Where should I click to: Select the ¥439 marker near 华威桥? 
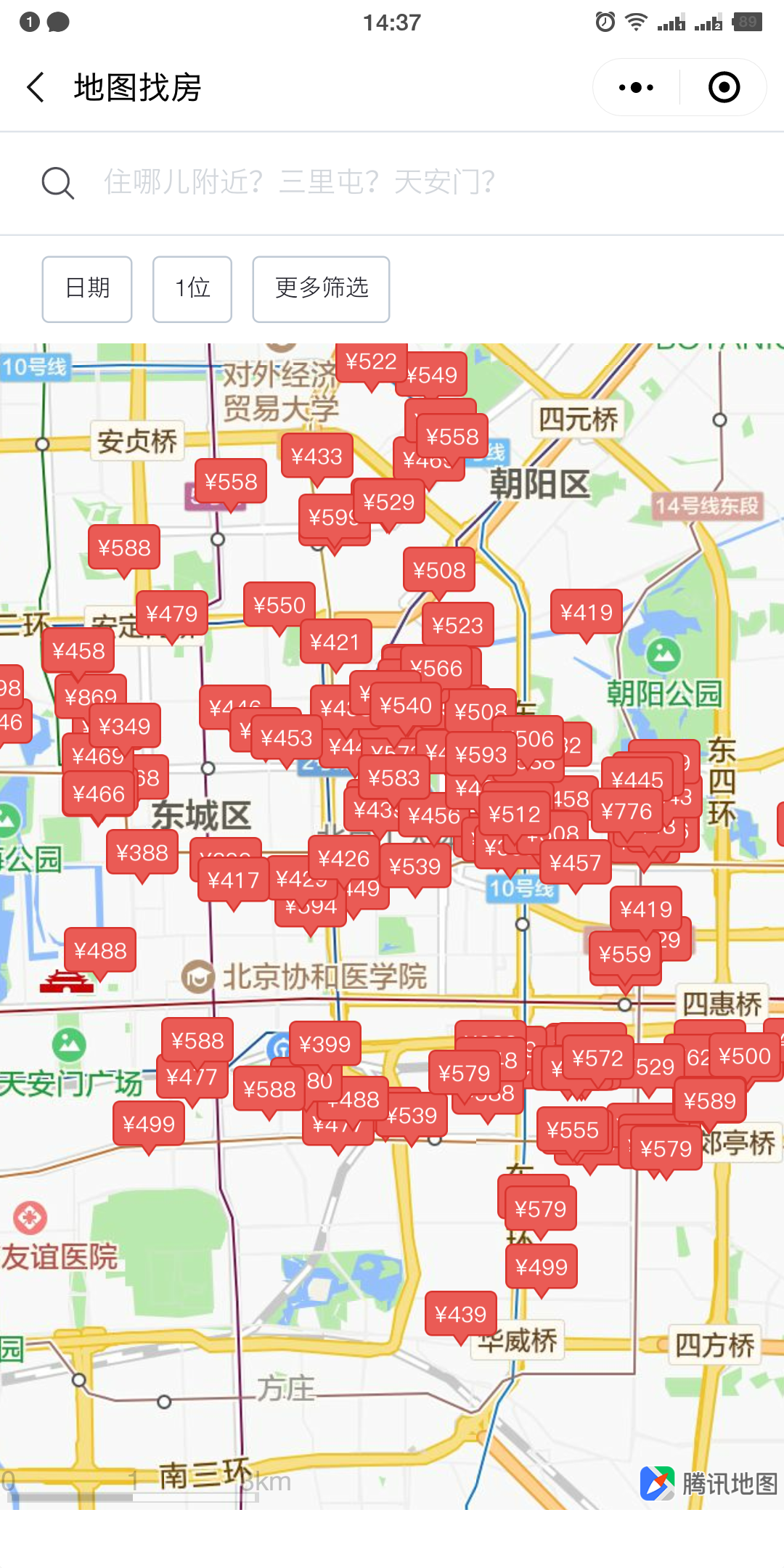(x=460, y=1314)
